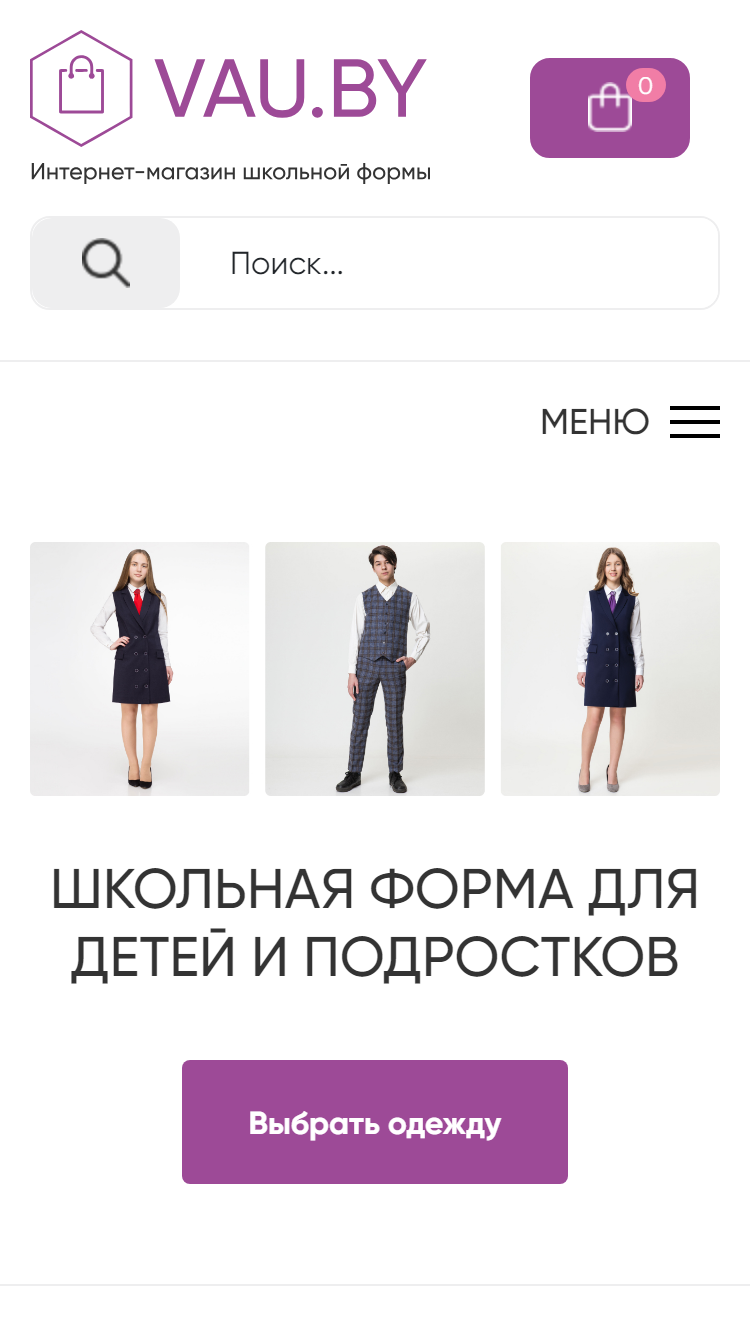Open the photo of girl with red tie
The width and height of the screenshot is (750, 1334).
[x=139, y=669]
